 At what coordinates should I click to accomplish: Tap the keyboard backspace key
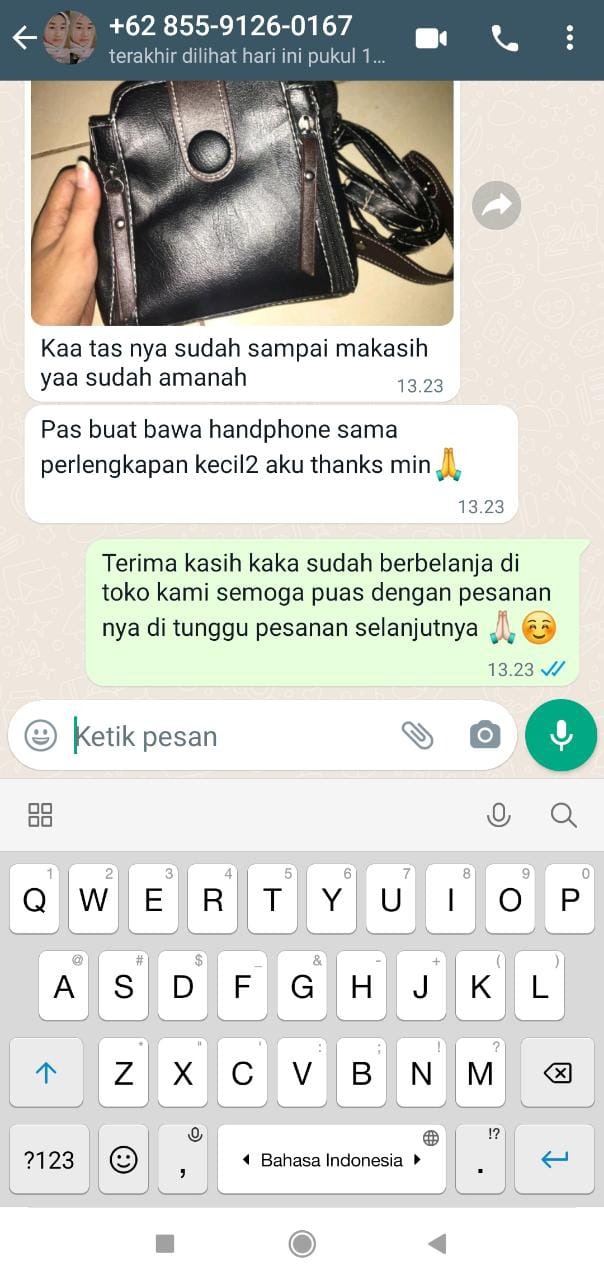tap(557, 1073)
